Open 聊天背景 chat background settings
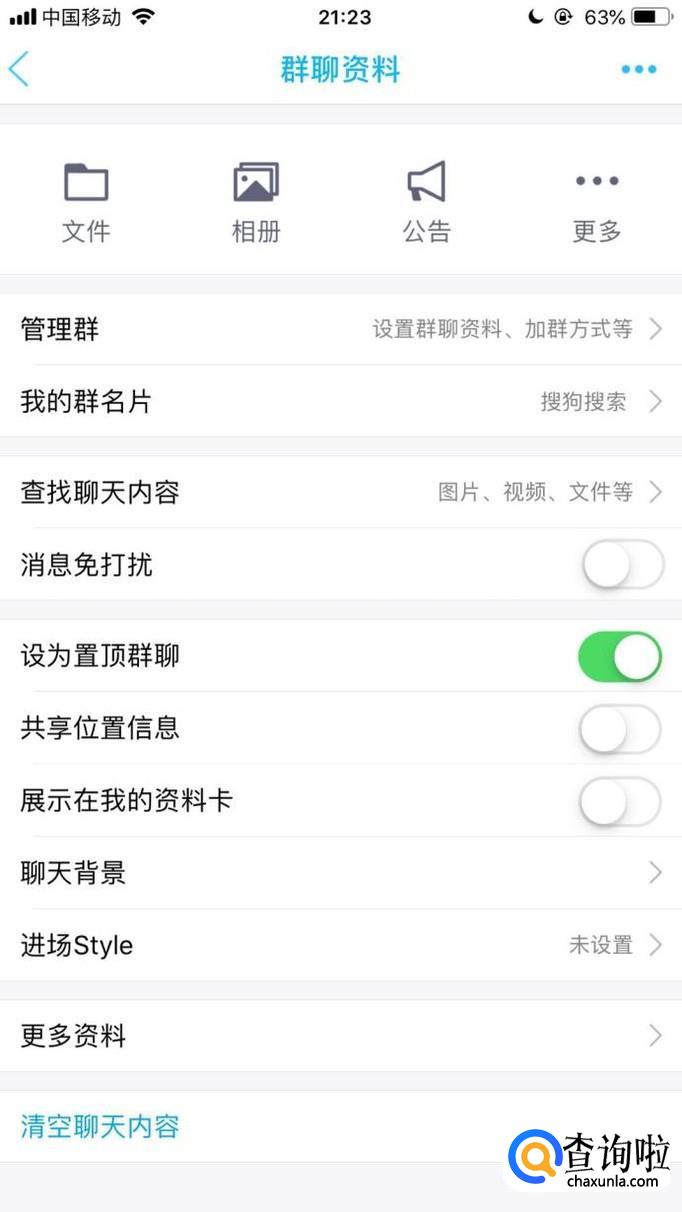 (x=340, y=873)
